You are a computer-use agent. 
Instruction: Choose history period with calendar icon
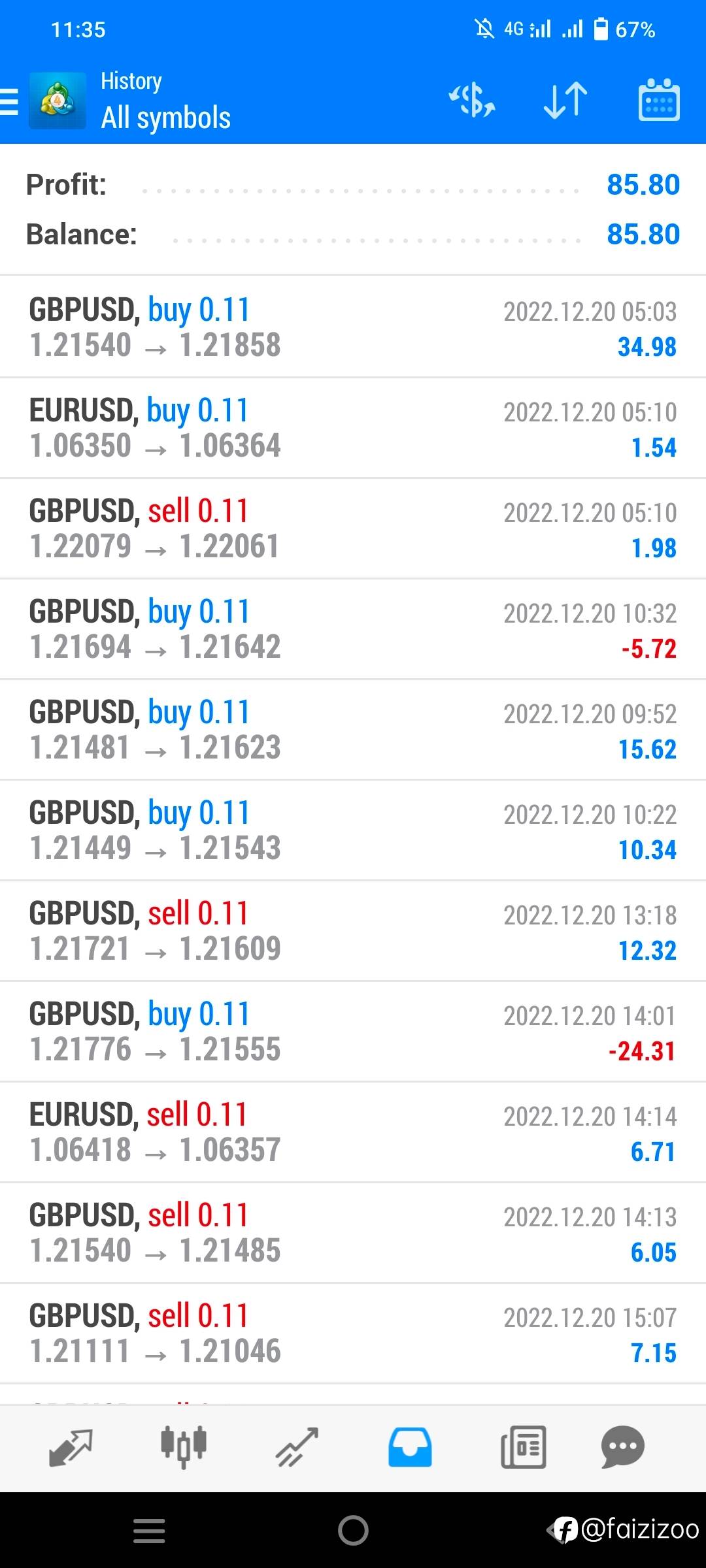click(x=658, y=101)
